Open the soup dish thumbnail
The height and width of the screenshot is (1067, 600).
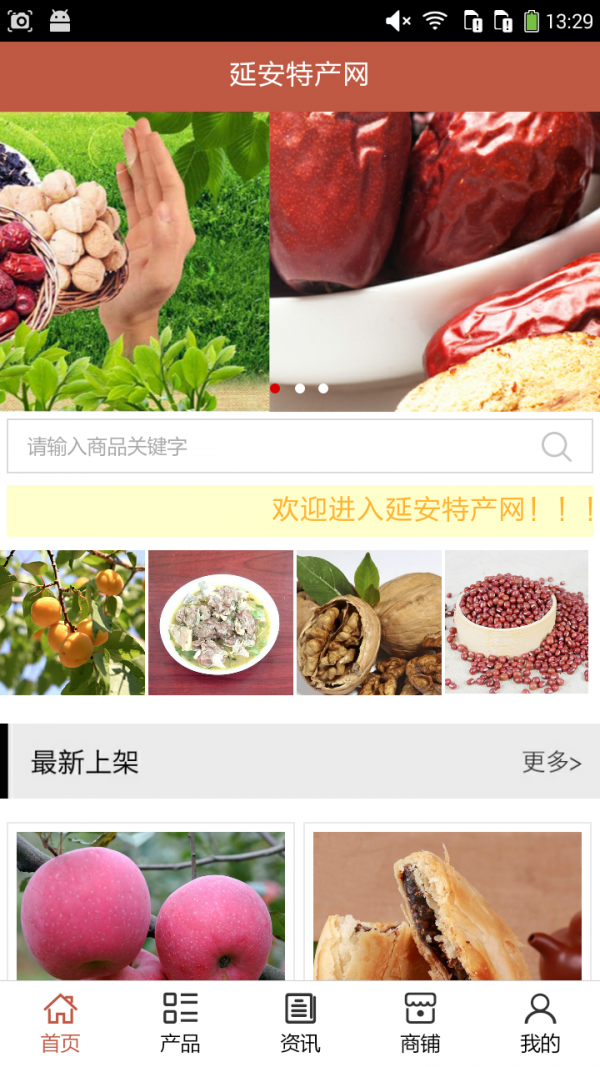pos(221,622)
